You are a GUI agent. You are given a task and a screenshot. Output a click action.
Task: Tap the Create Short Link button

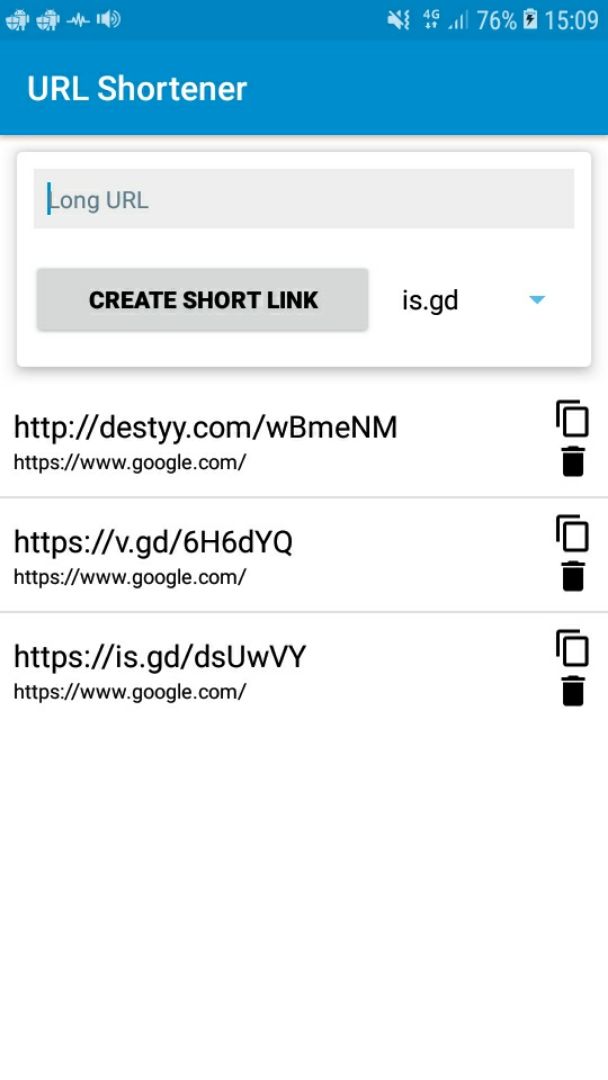coord(202,300)
